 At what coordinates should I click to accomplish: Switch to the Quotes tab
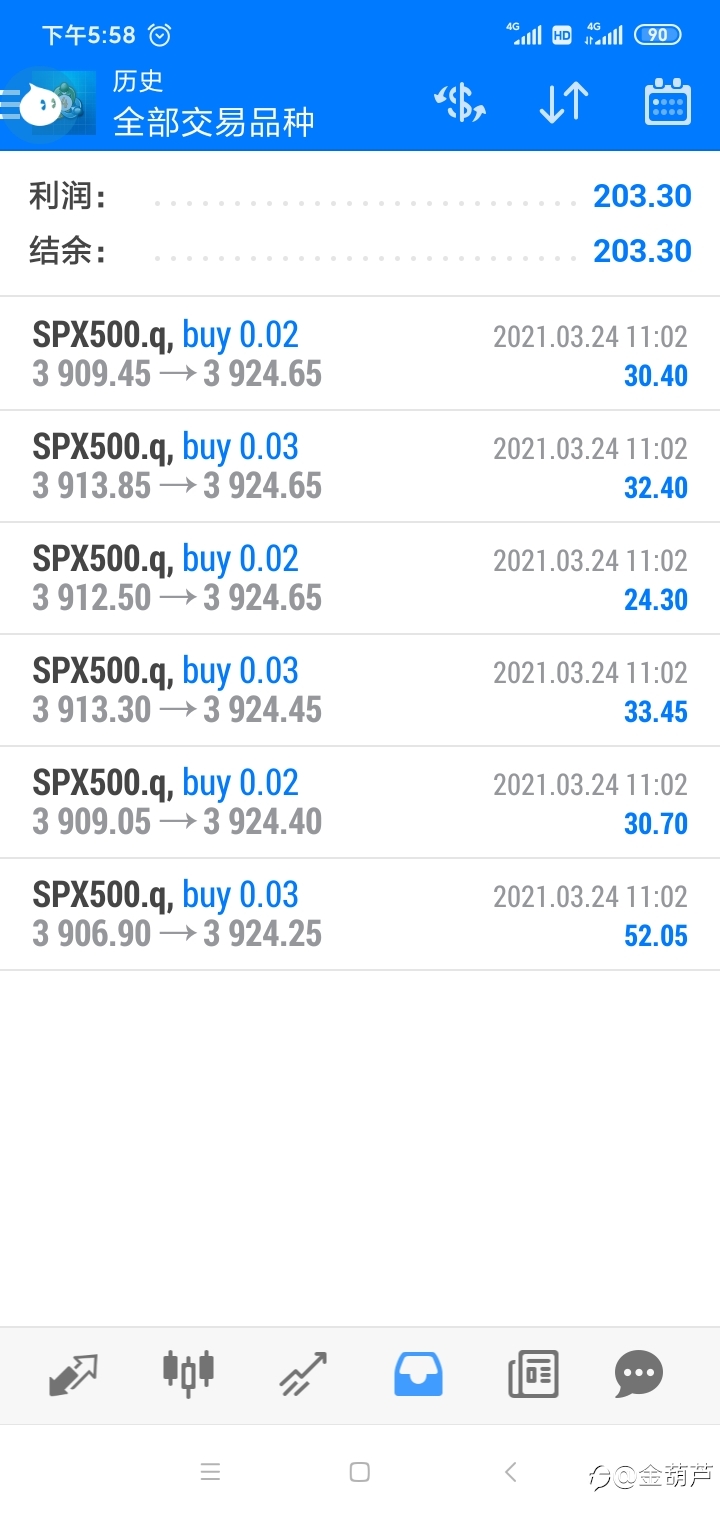tap(73, 1375)
